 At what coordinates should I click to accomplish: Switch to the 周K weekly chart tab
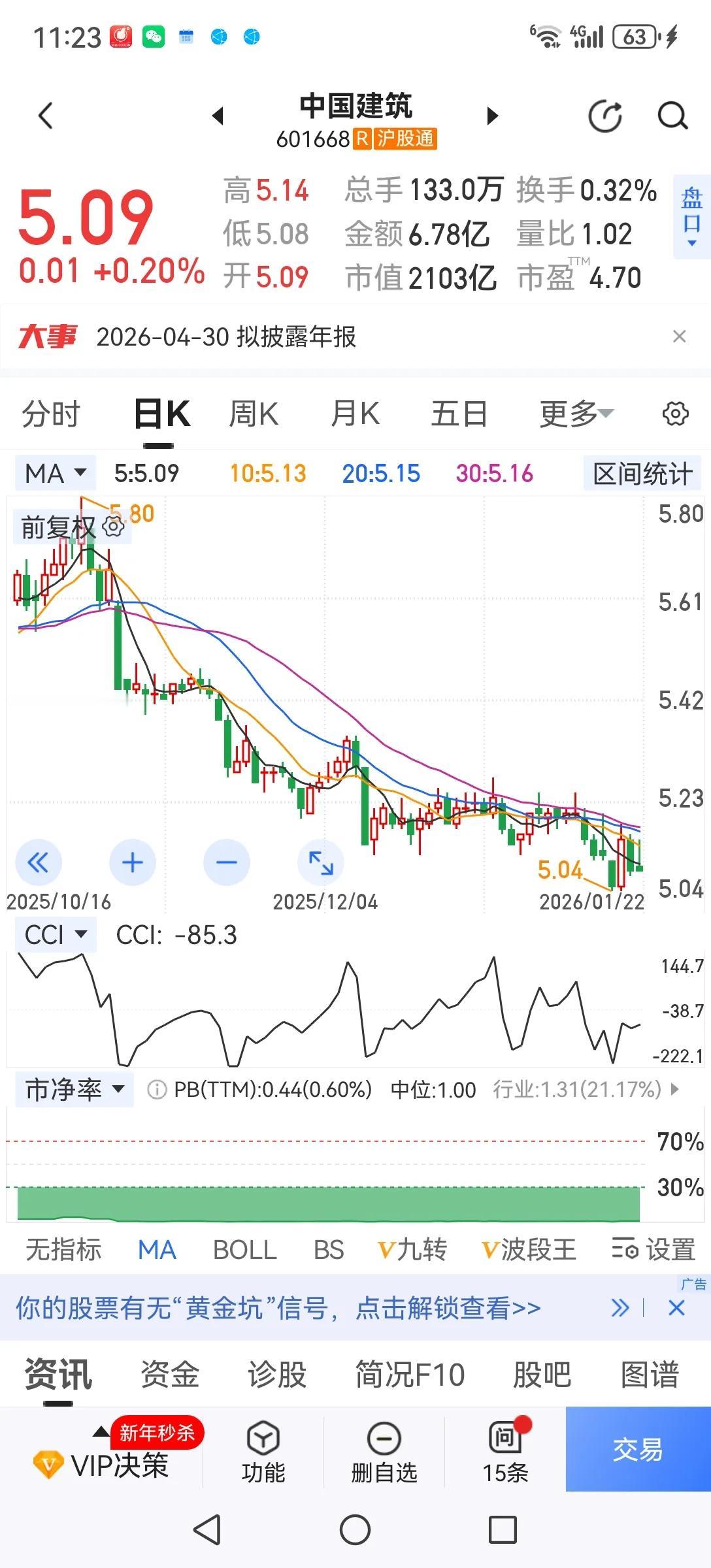pos(254,413)
